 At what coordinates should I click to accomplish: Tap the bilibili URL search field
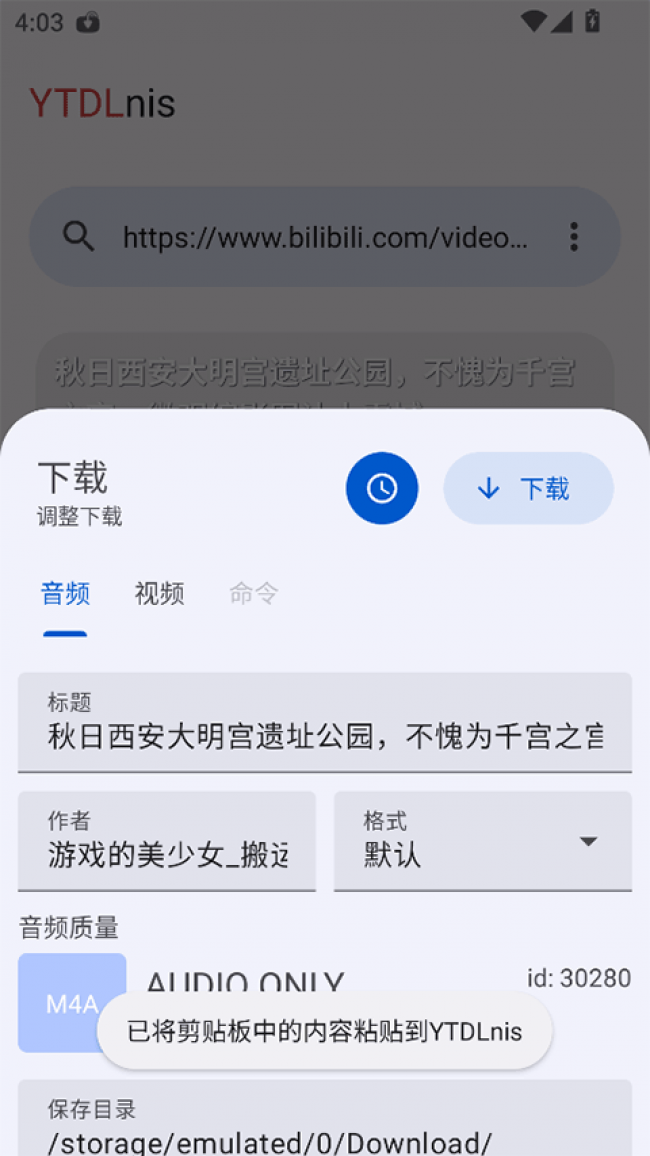(x=325, y=237)
